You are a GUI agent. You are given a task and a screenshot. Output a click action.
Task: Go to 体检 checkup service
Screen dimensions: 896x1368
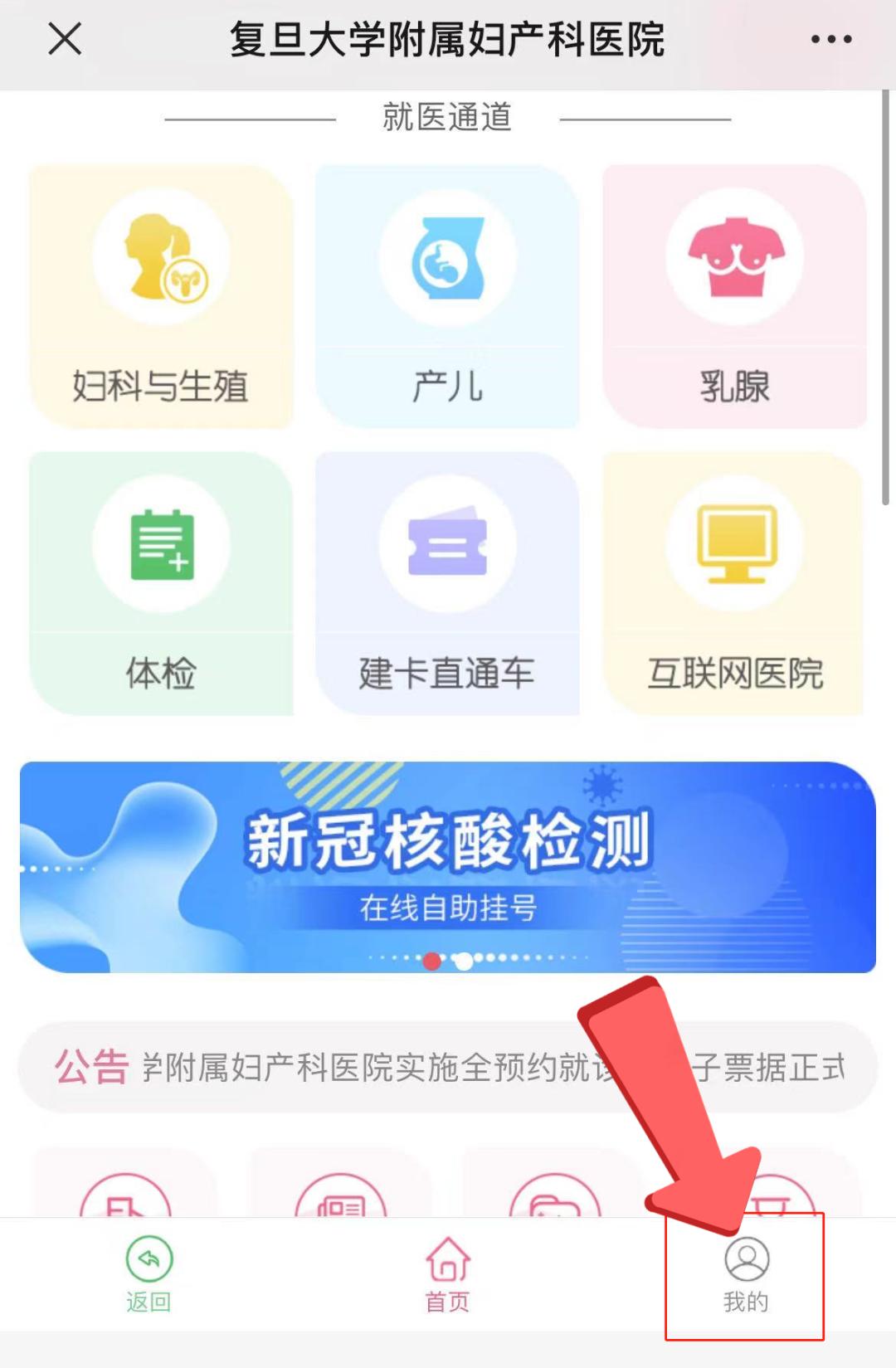[161, 584]
